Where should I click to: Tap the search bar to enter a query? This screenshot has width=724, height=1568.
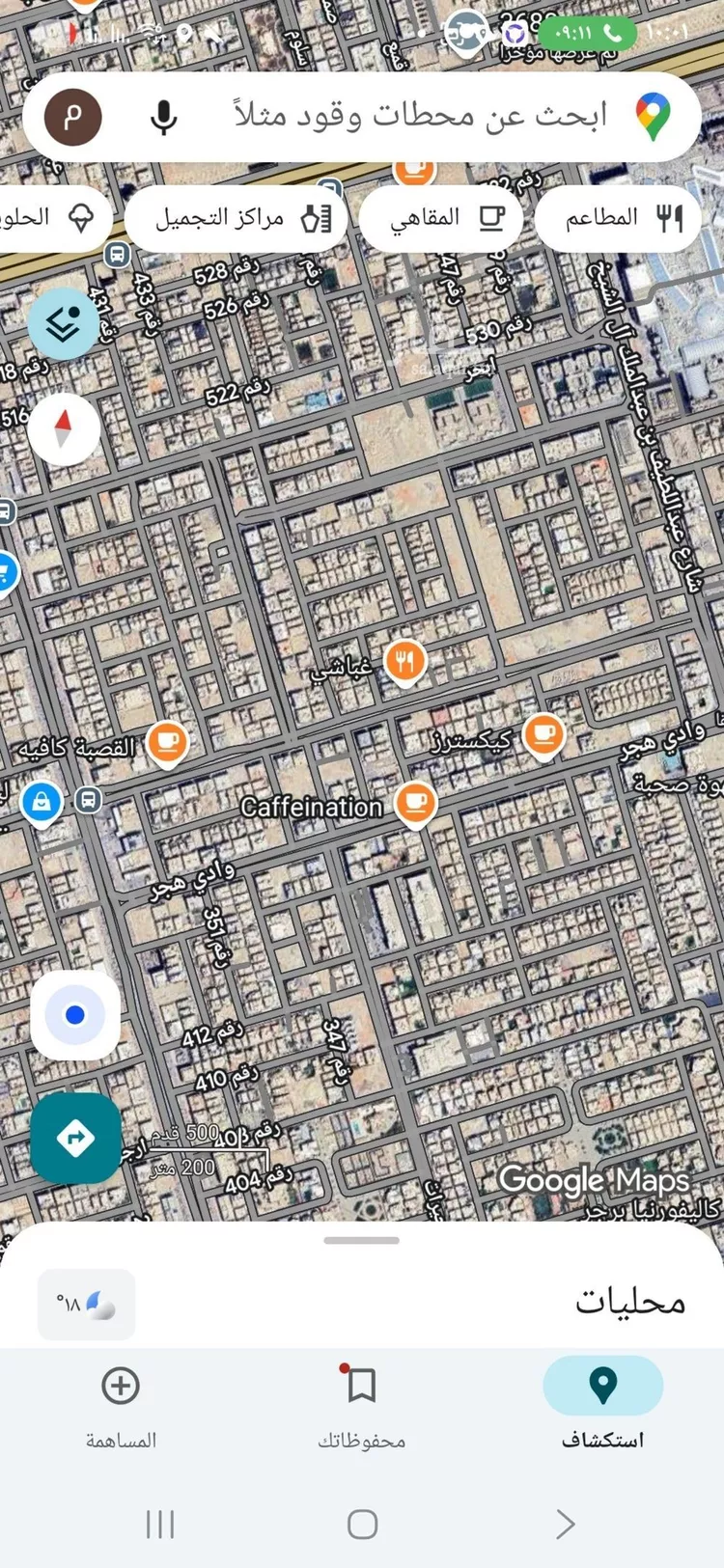[405, 117]
